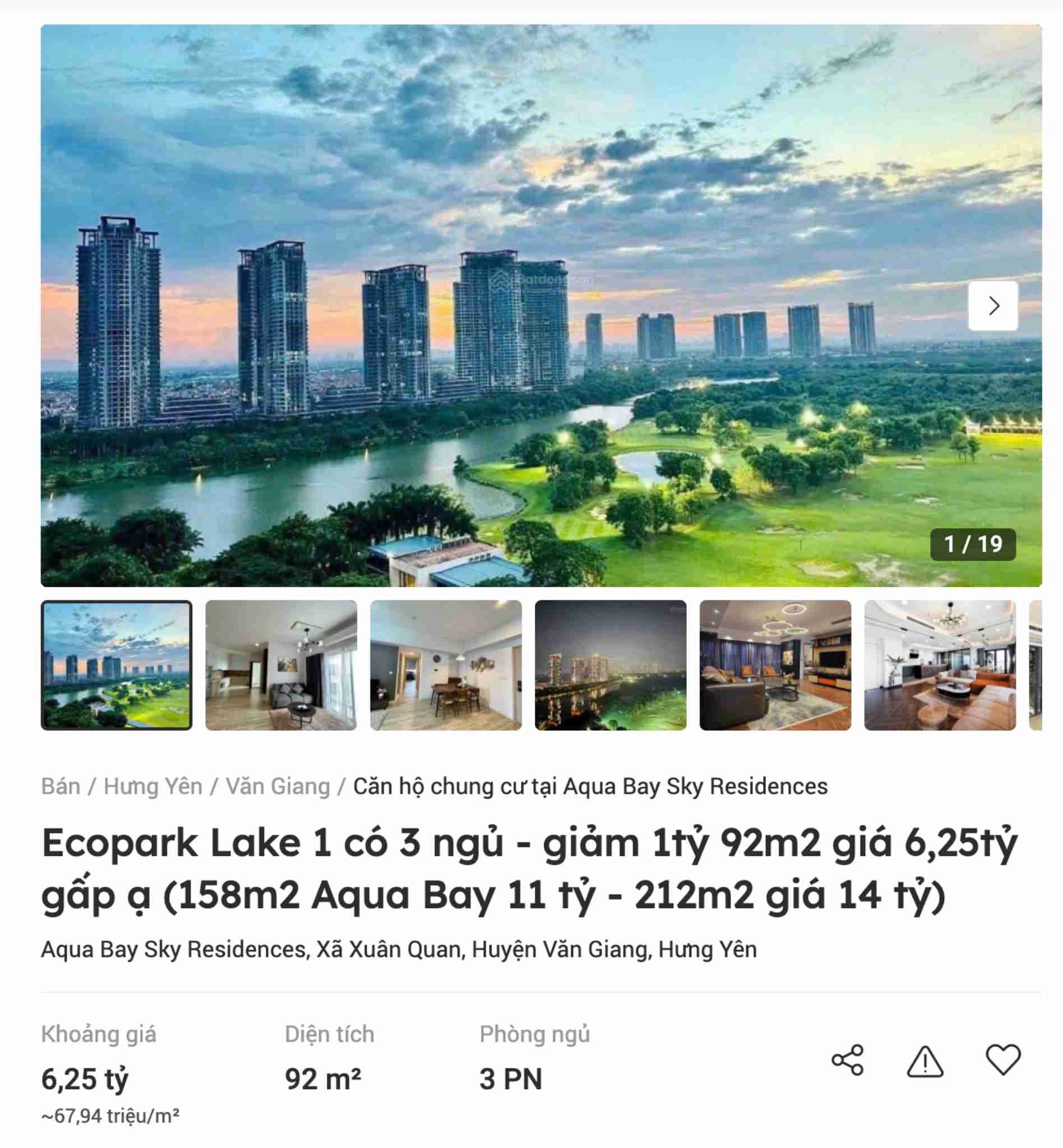This screenshot has width=1063, height=1148.
Task: Share this listing
Action: pyautogui.click(x=847, y=1060)
